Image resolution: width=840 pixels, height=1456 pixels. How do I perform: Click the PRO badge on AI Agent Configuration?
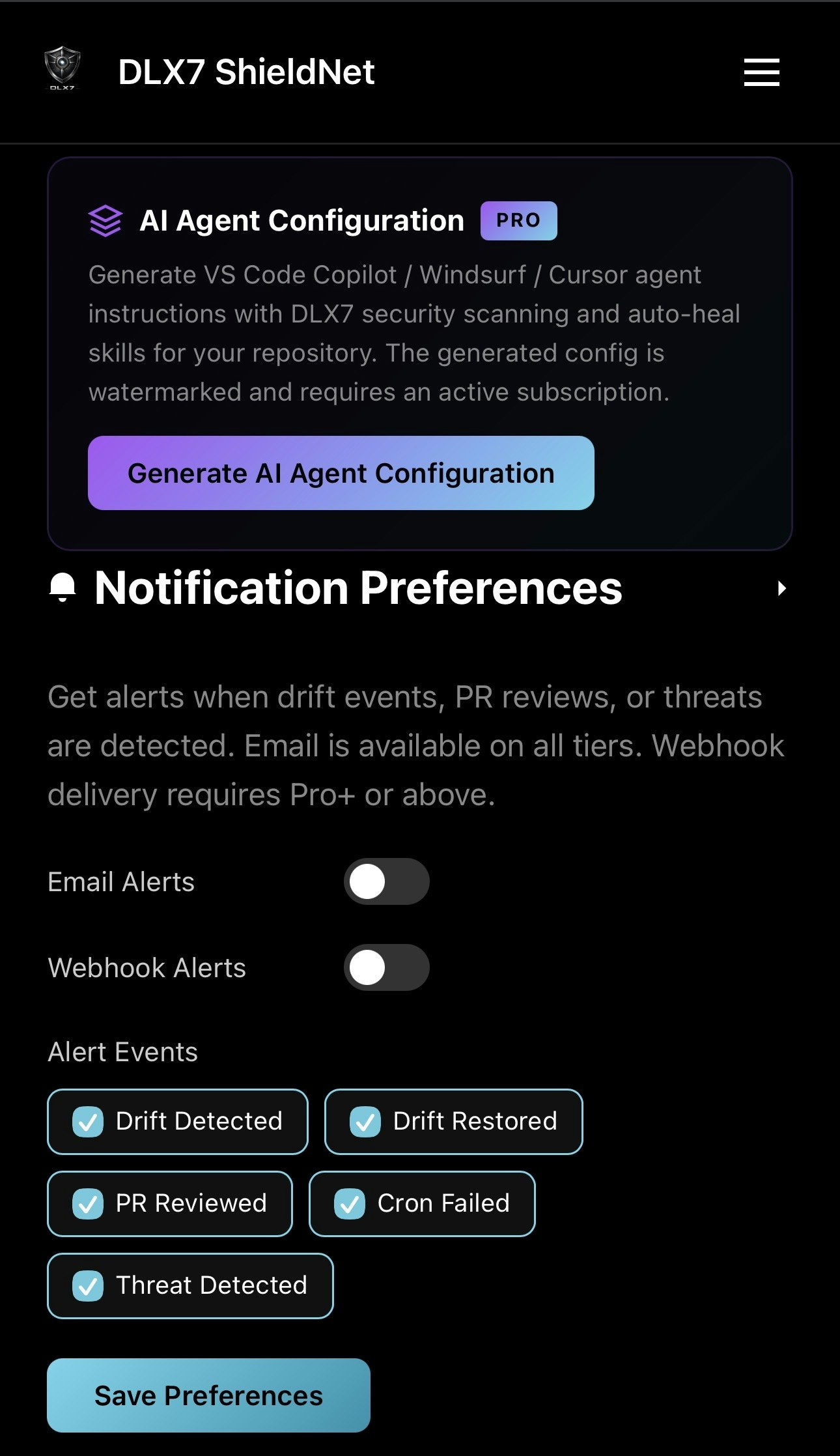pos(518,220)
